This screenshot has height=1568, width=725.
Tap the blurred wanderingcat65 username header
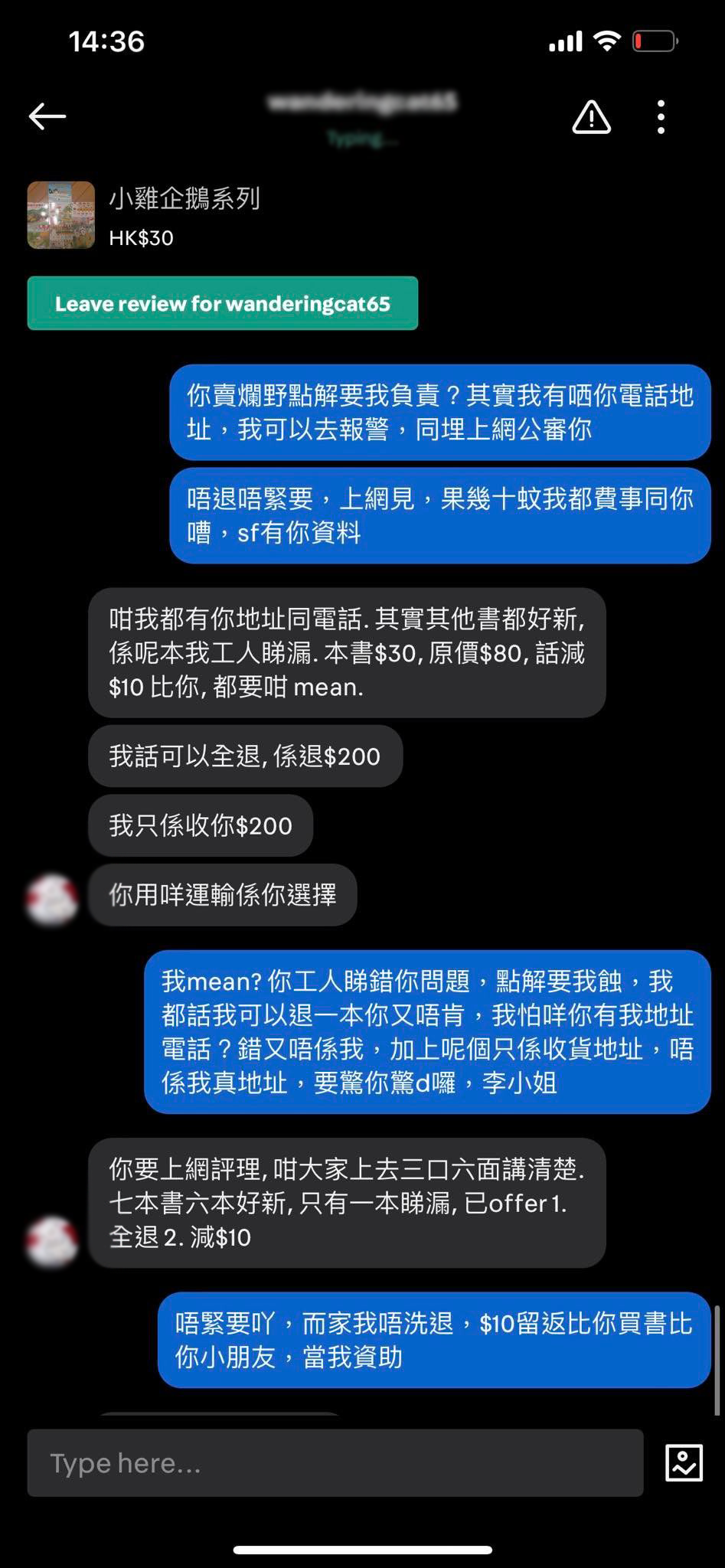click(362, 102)
